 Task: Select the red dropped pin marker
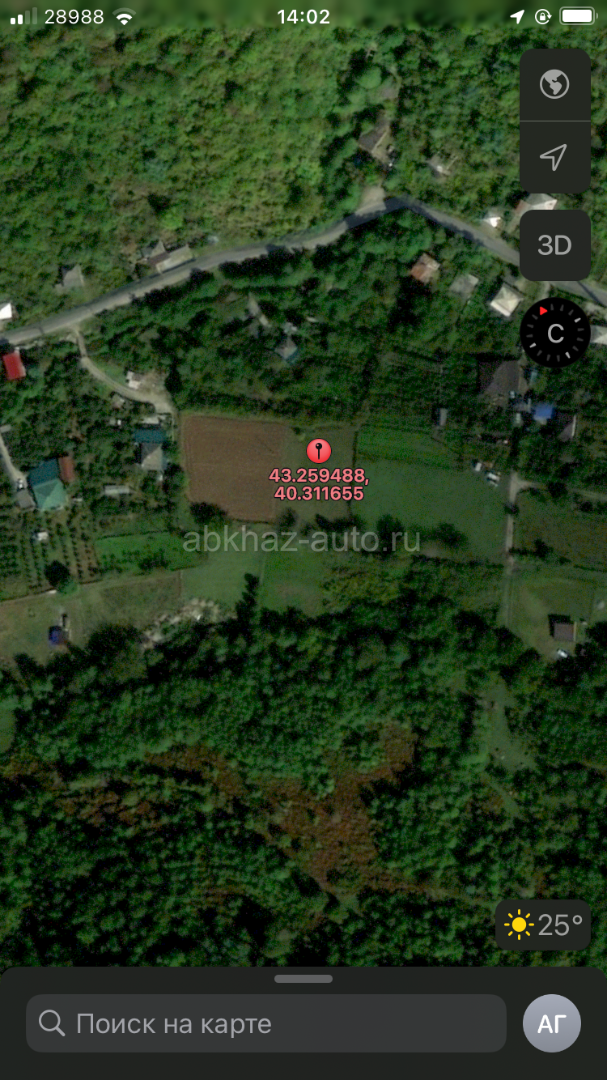[318, 451]
